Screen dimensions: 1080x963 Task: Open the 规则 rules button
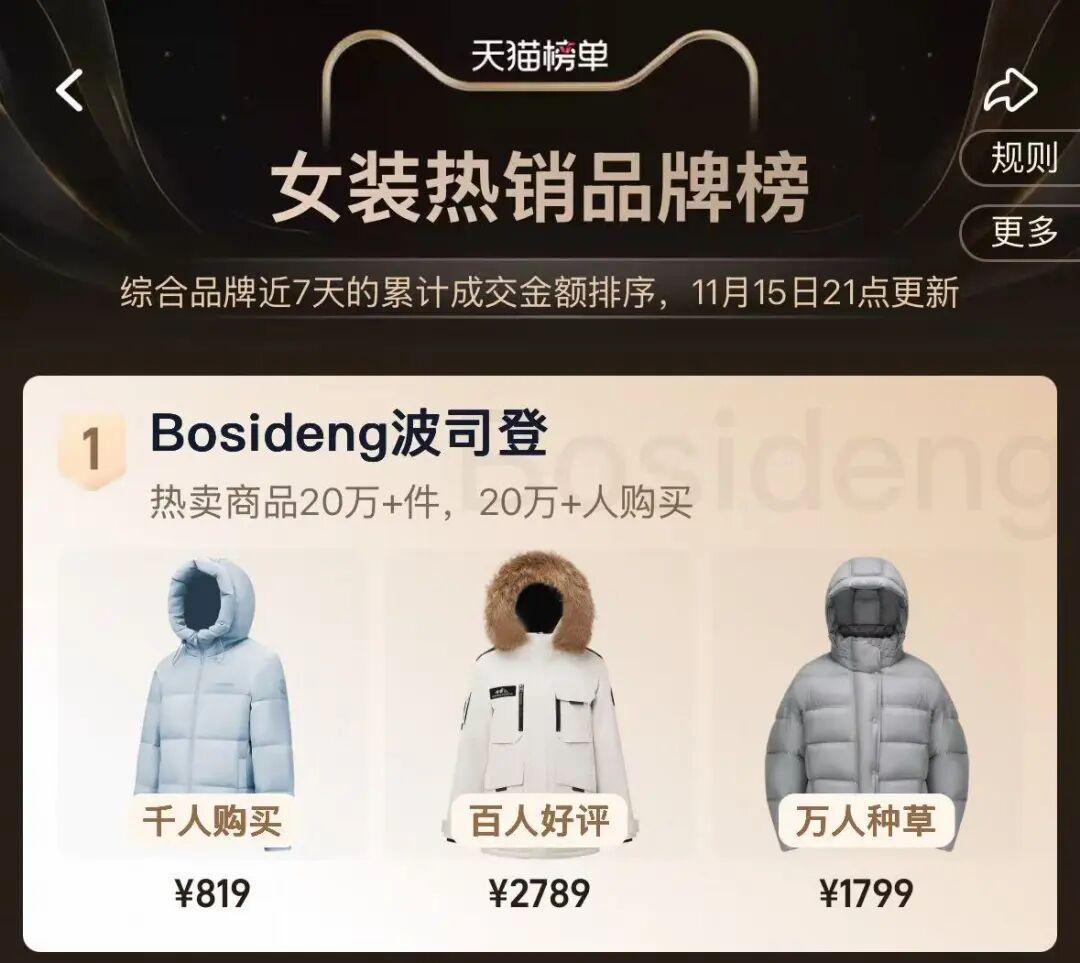(x=1023, y=158)
